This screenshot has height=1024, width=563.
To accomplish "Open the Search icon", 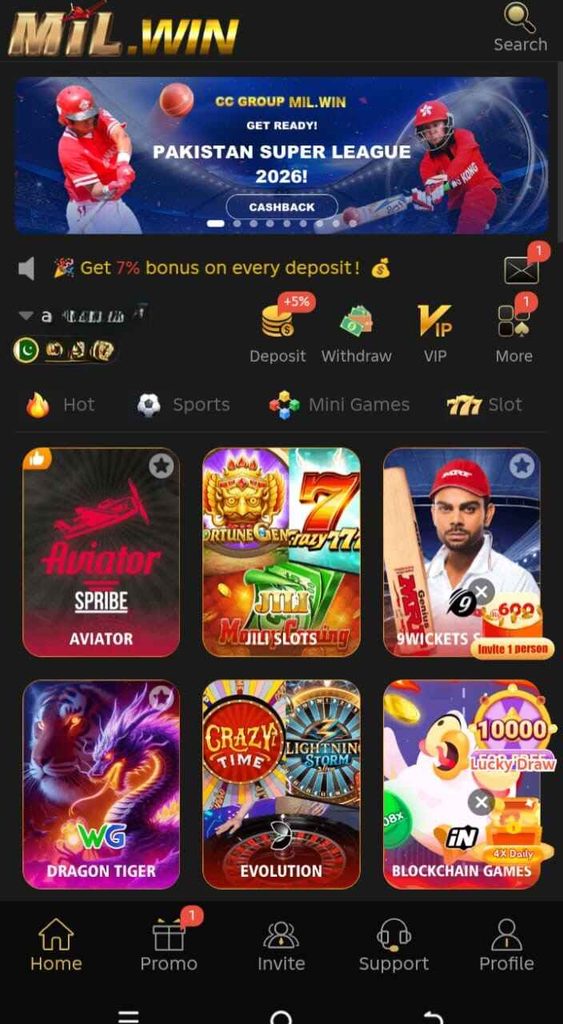I will pyautogui.click(x=520, y=27).
